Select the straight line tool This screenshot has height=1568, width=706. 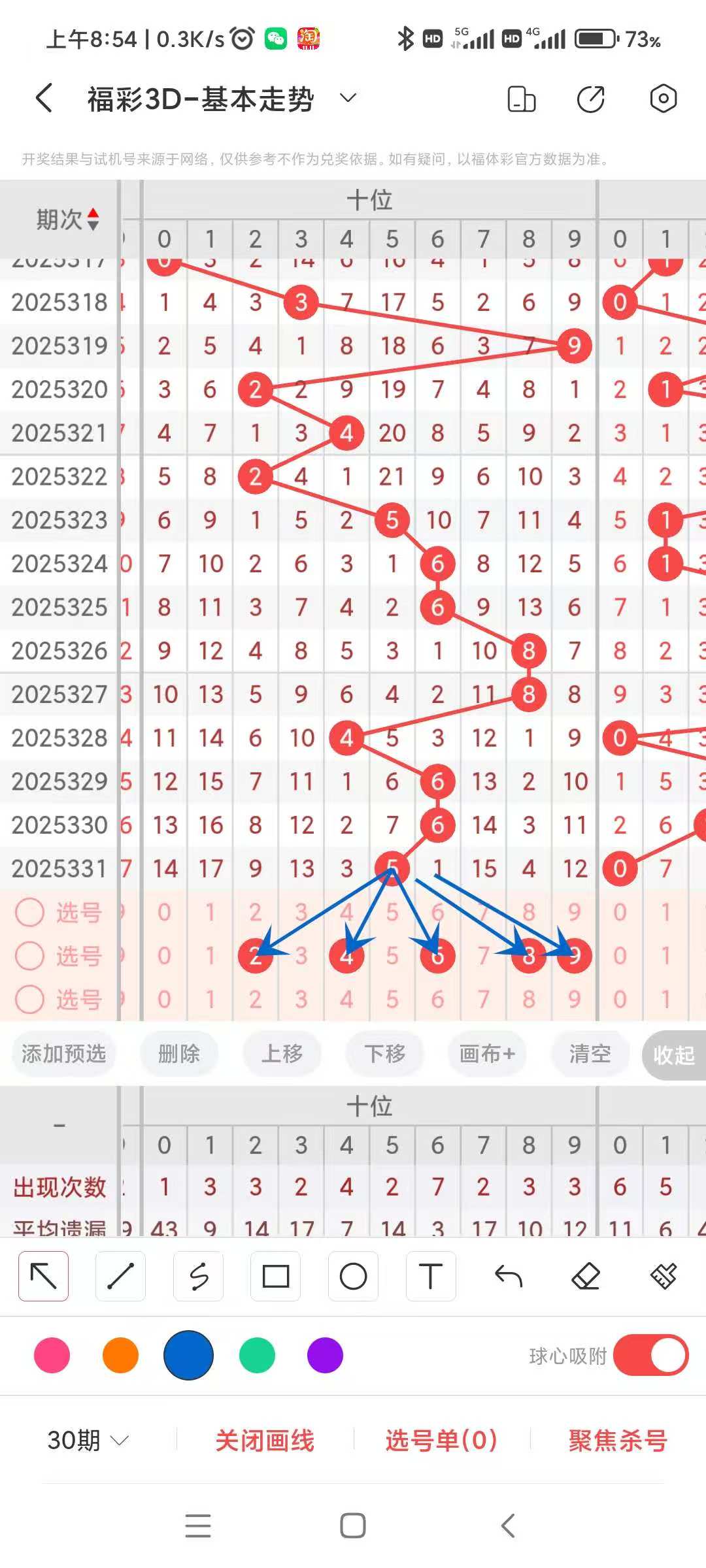click(120, 1275)
